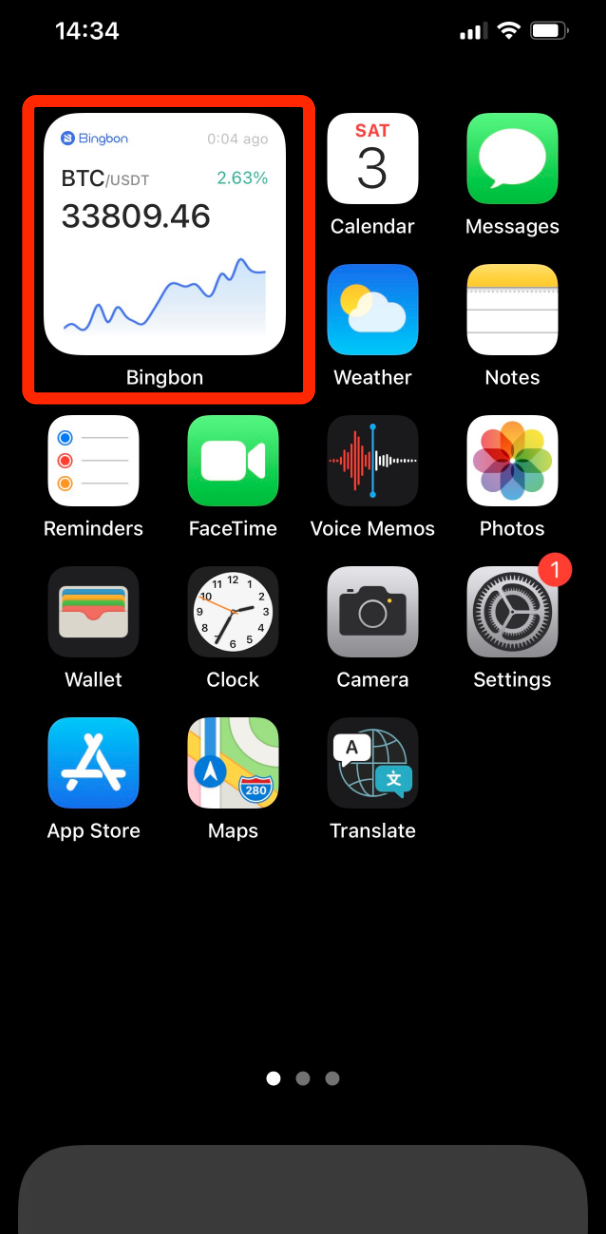Open the Wallet app

pyautogui.click(x=93, y=612)
